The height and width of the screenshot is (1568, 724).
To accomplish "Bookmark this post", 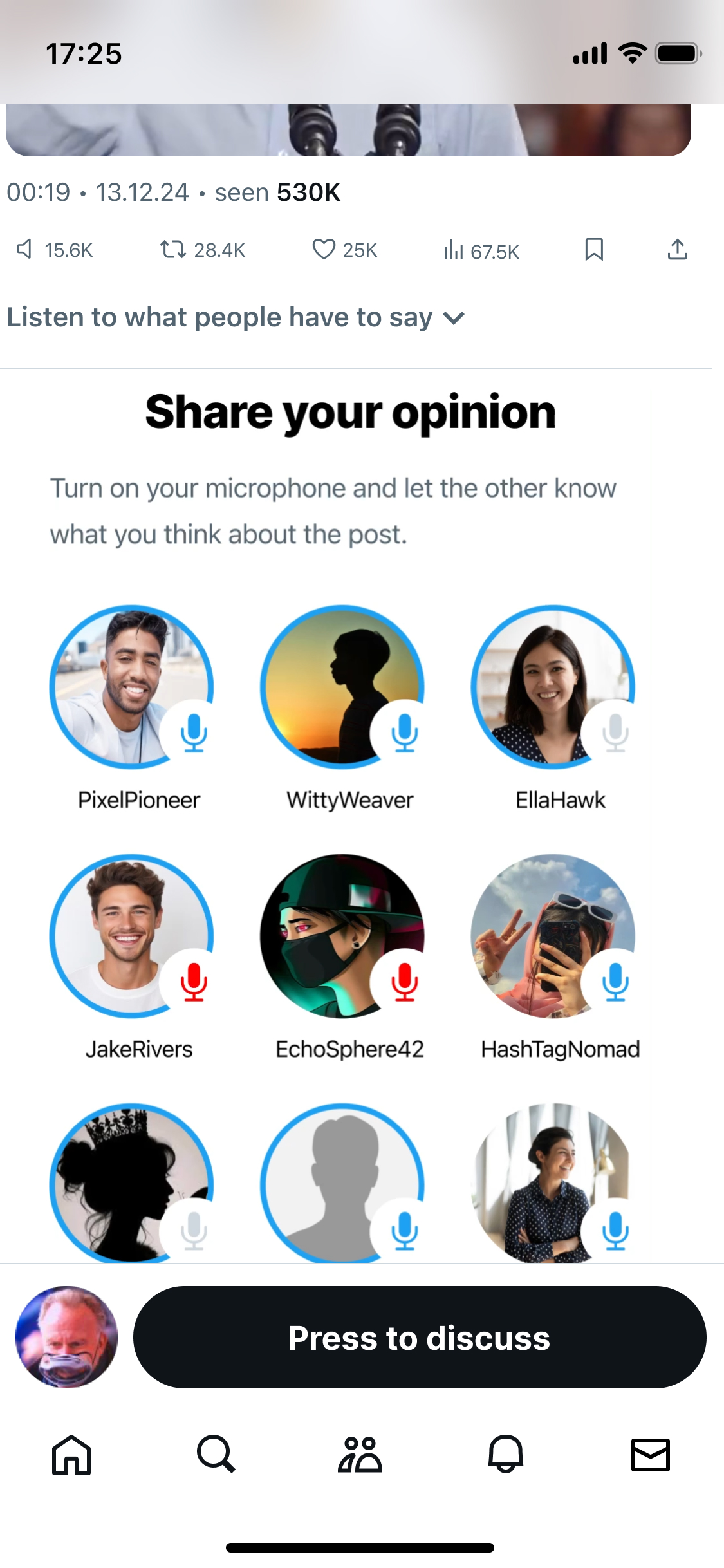I will point(594,249).
